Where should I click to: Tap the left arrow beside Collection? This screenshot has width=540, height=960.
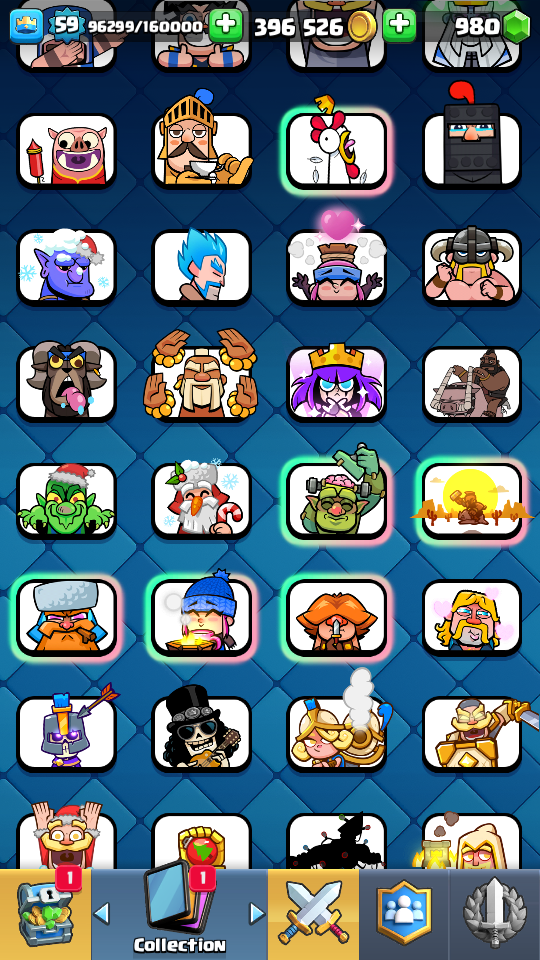tap(102, 913)
